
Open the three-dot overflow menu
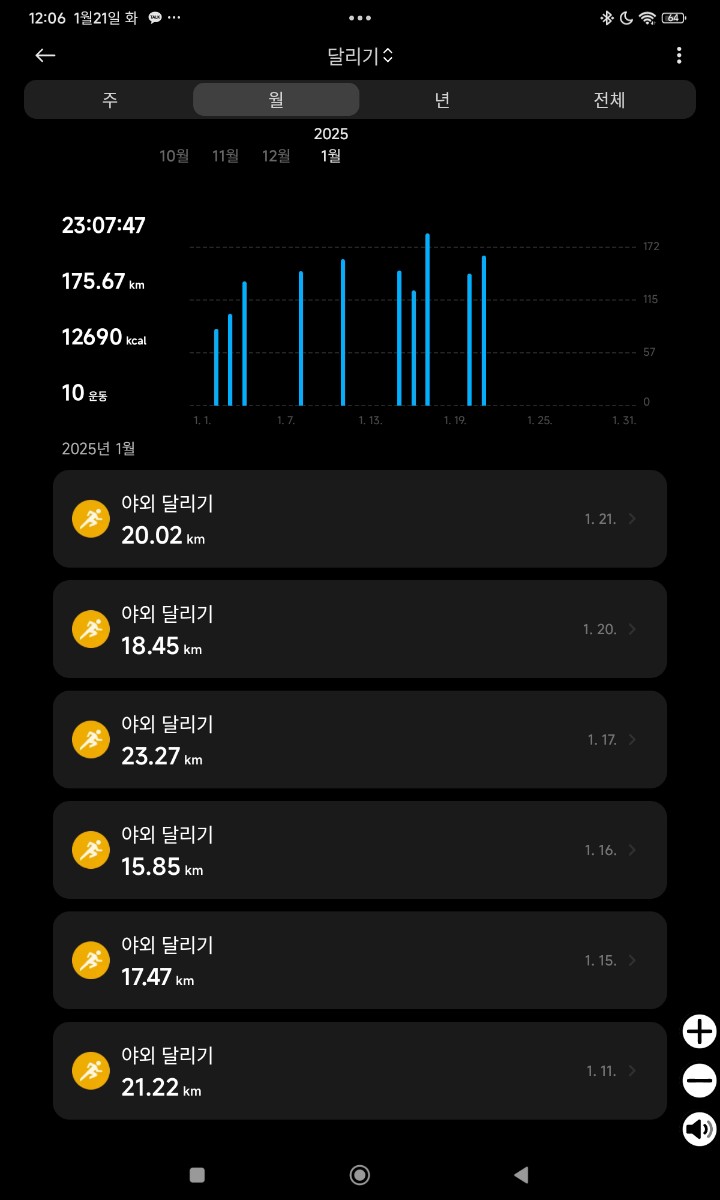[x=679, y=56]
